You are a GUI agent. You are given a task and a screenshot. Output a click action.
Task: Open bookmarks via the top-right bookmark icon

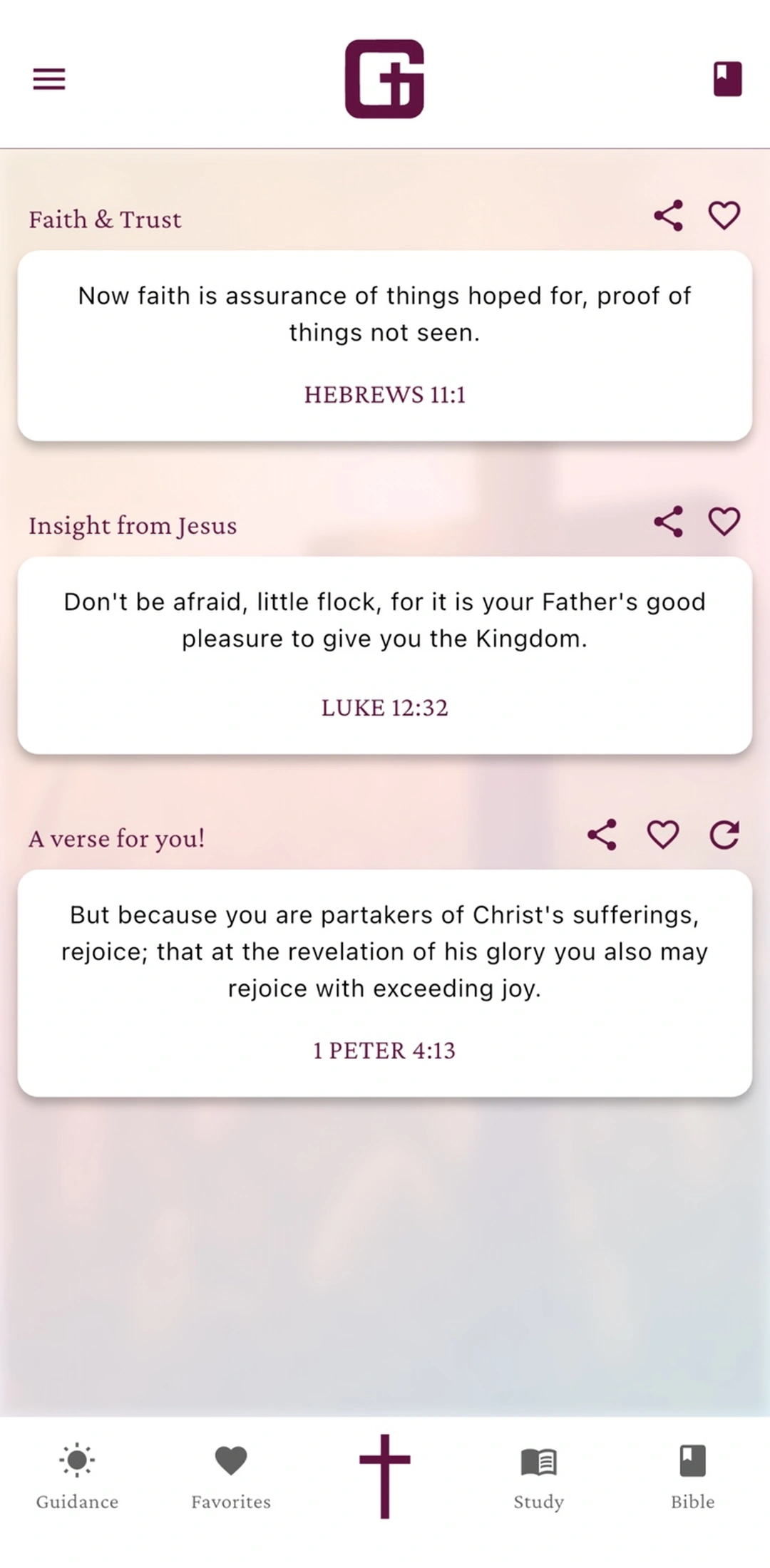726,79
